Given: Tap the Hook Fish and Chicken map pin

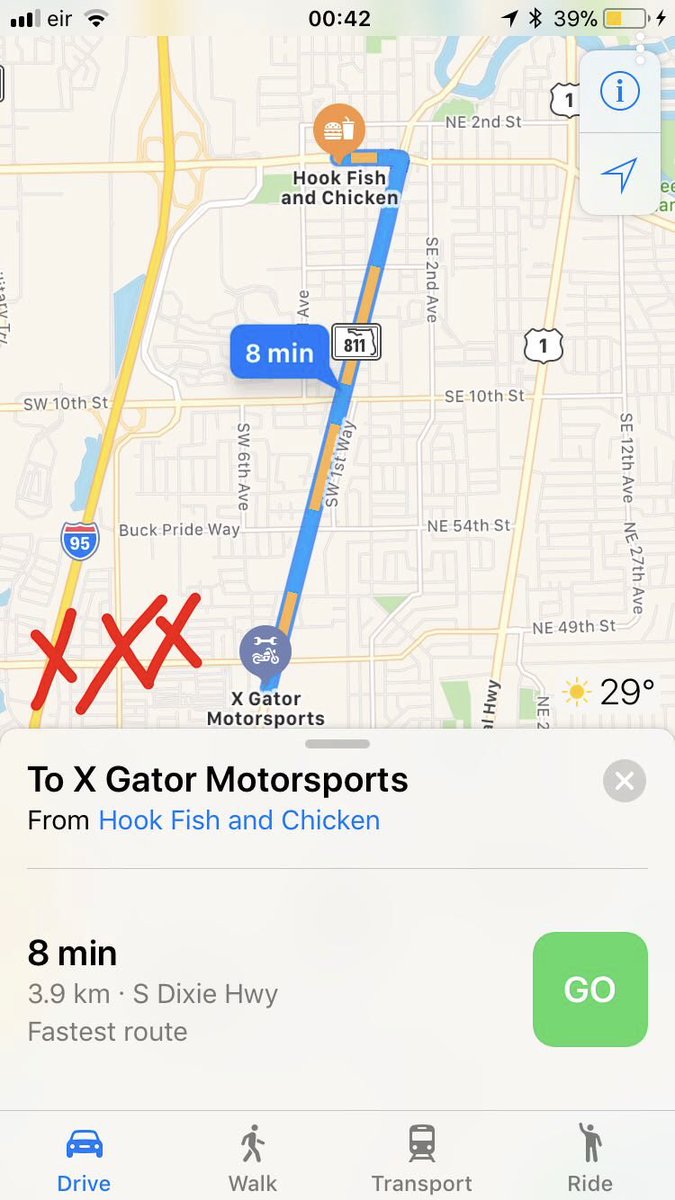Looking at the screenshot, I should pyautogui.click(x=339, y=131).
